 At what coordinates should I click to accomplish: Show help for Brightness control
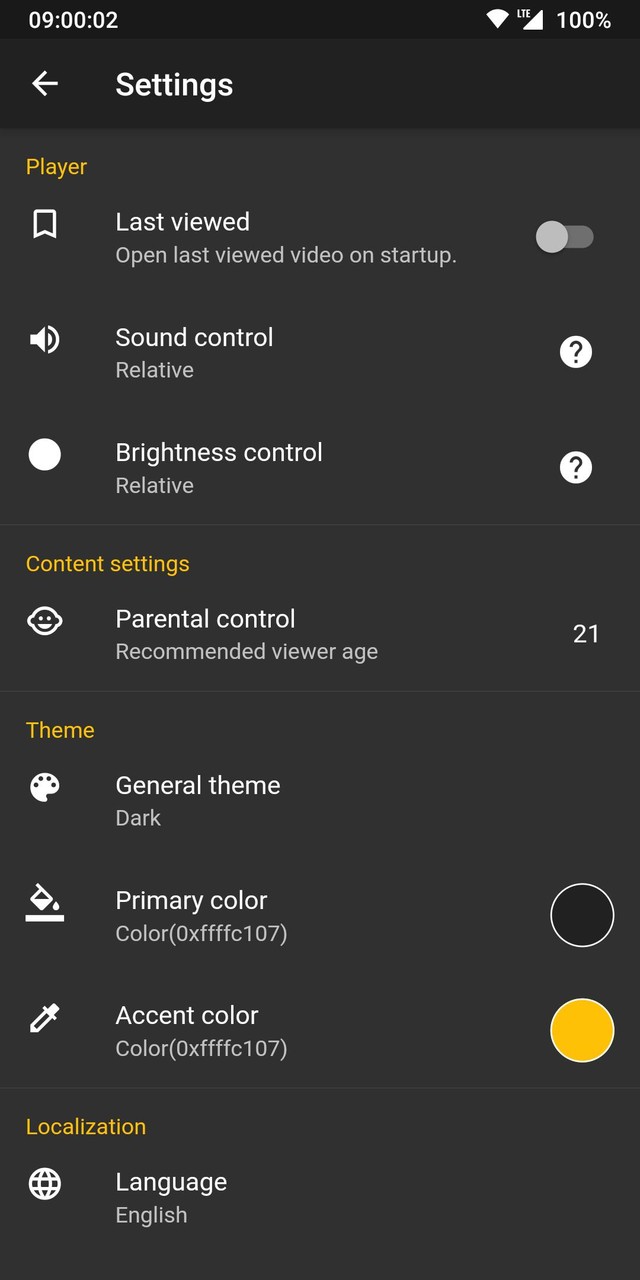[575, 467]
